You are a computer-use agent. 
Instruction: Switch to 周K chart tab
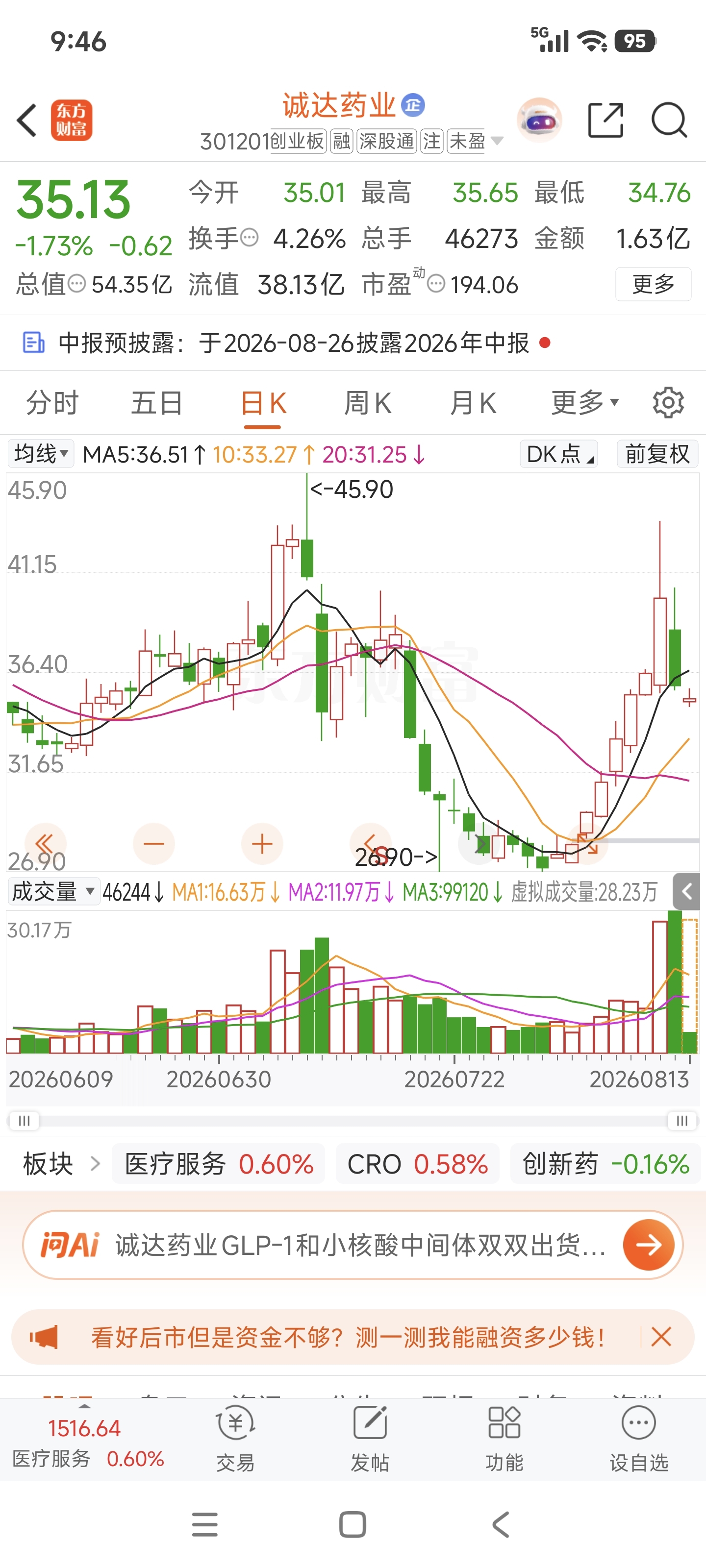(368, 403)
